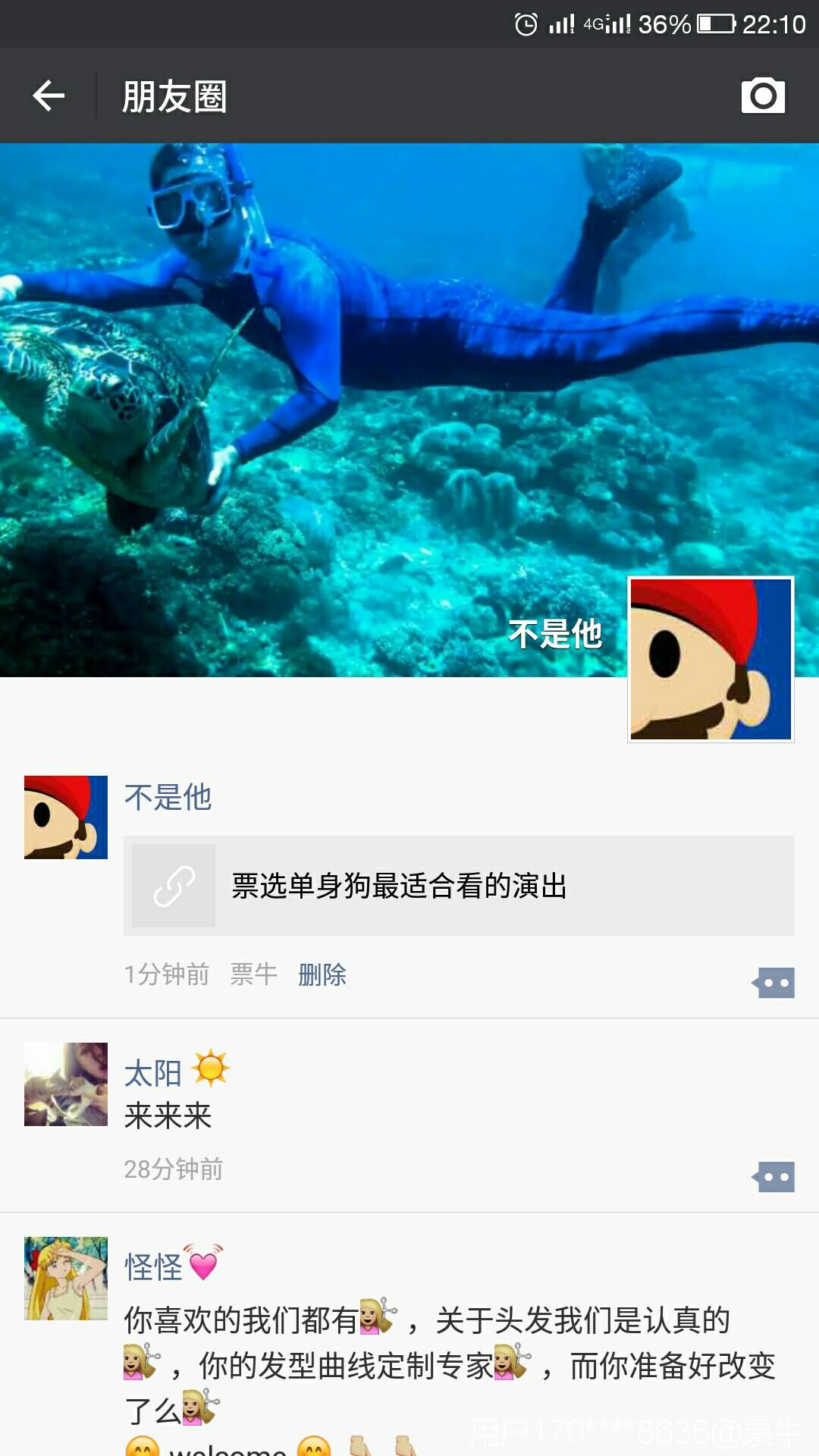Open the shared link 票选单身狗最适合看的演出
819x1456 pixels.
(x=459, y=886)
